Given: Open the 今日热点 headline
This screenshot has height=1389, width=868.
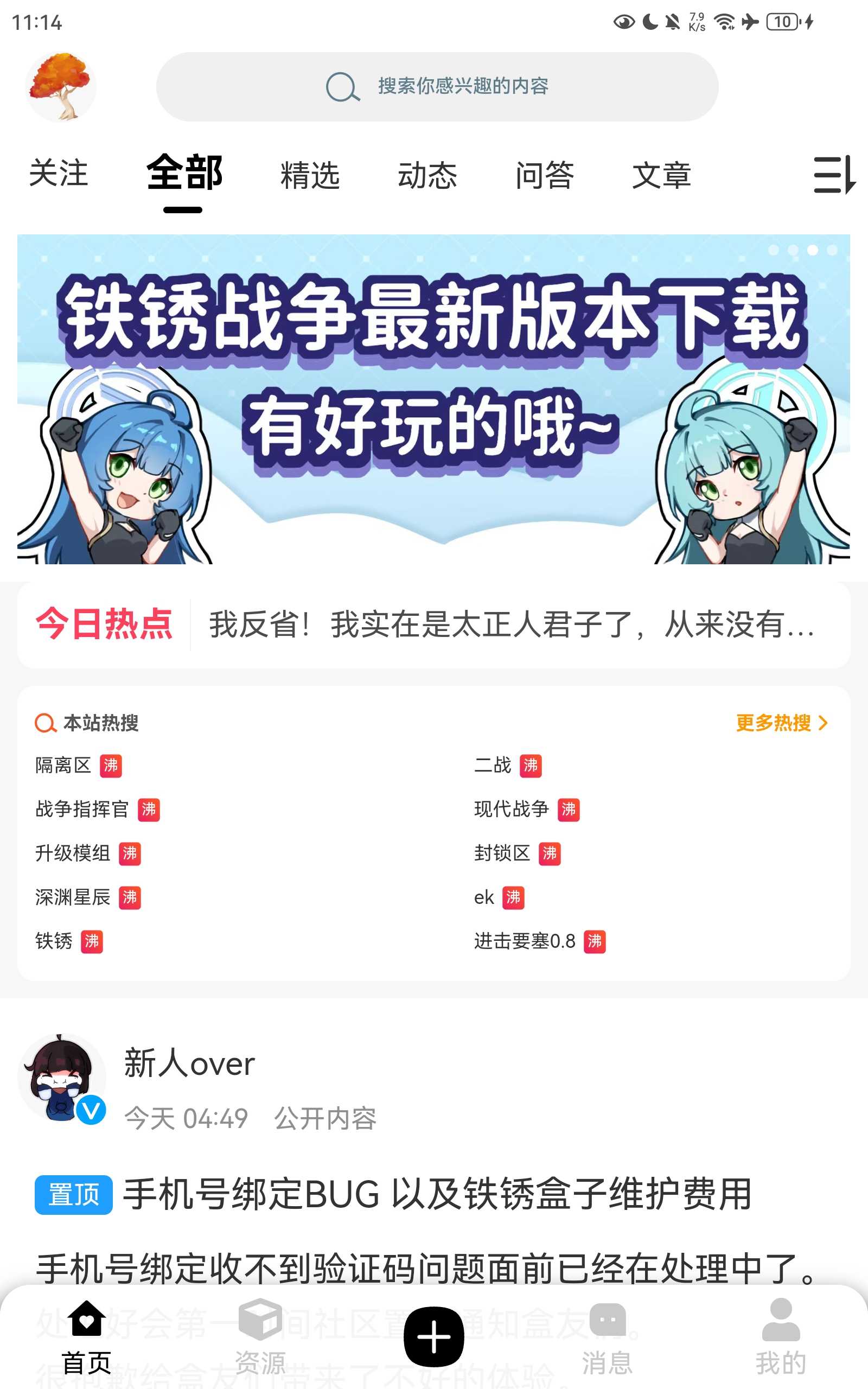Looking at the screenshot, I should click(x=511, y=625).
